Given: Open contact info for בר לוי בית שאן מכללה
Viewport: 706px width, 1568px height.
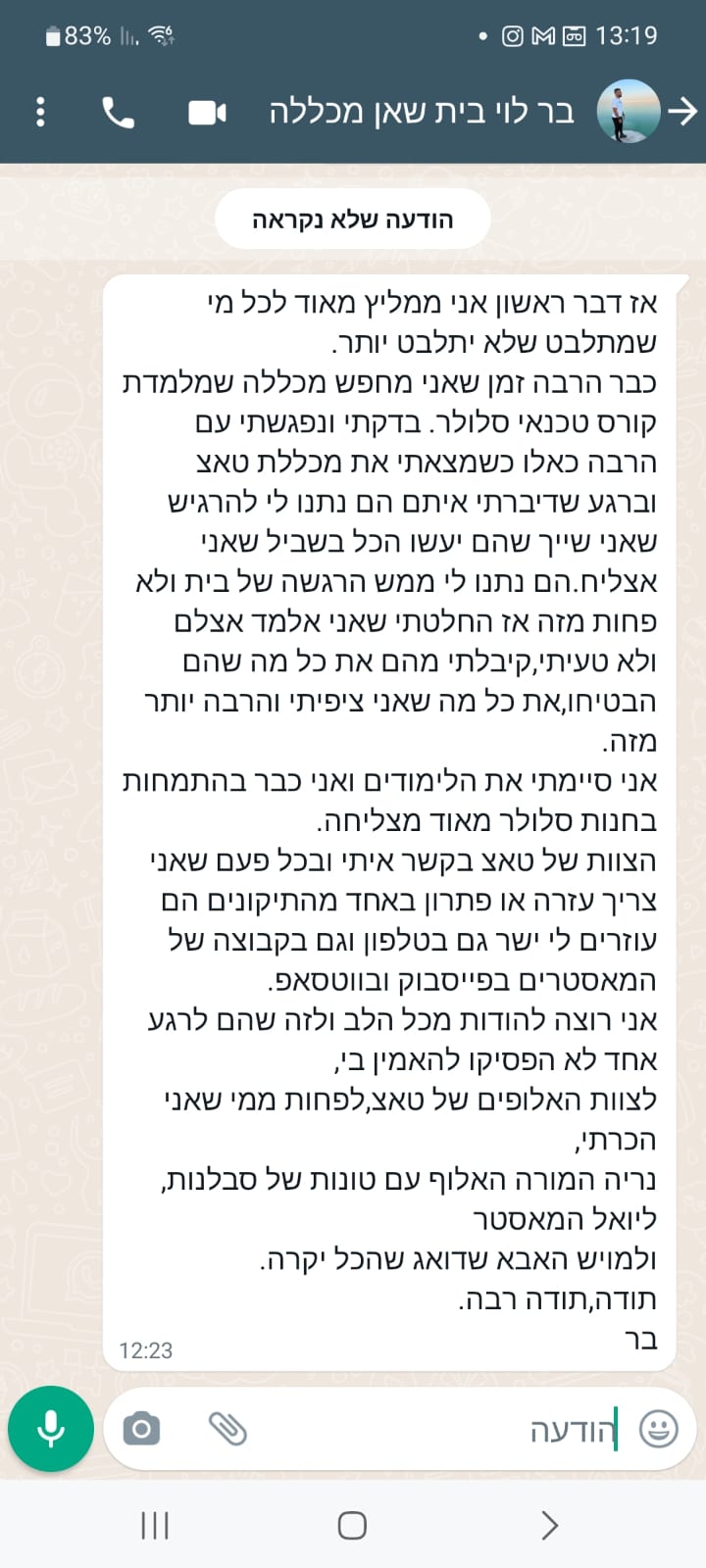Looking at the screenshot, I should click(x=422, y=113).
